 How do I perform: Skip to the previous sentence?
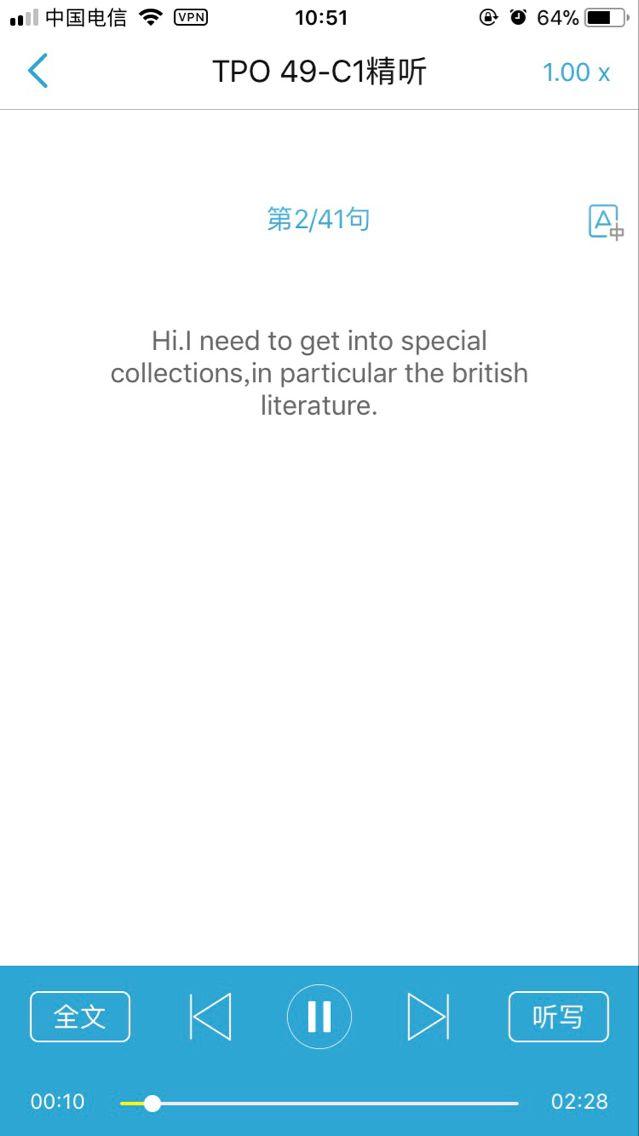[x=210, y=1016]
